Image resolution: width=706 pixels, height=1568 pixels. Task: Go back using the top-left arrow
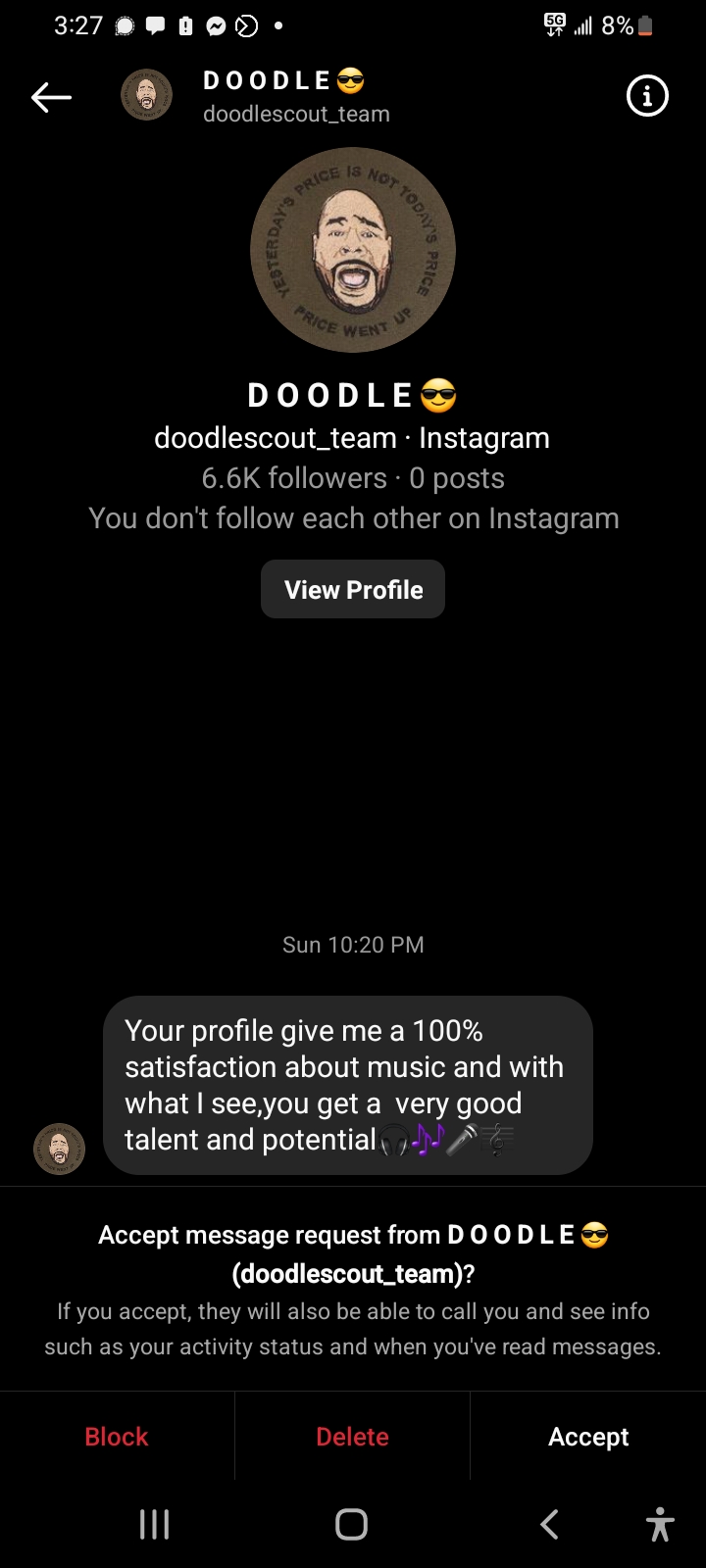(x=51, y=97)
